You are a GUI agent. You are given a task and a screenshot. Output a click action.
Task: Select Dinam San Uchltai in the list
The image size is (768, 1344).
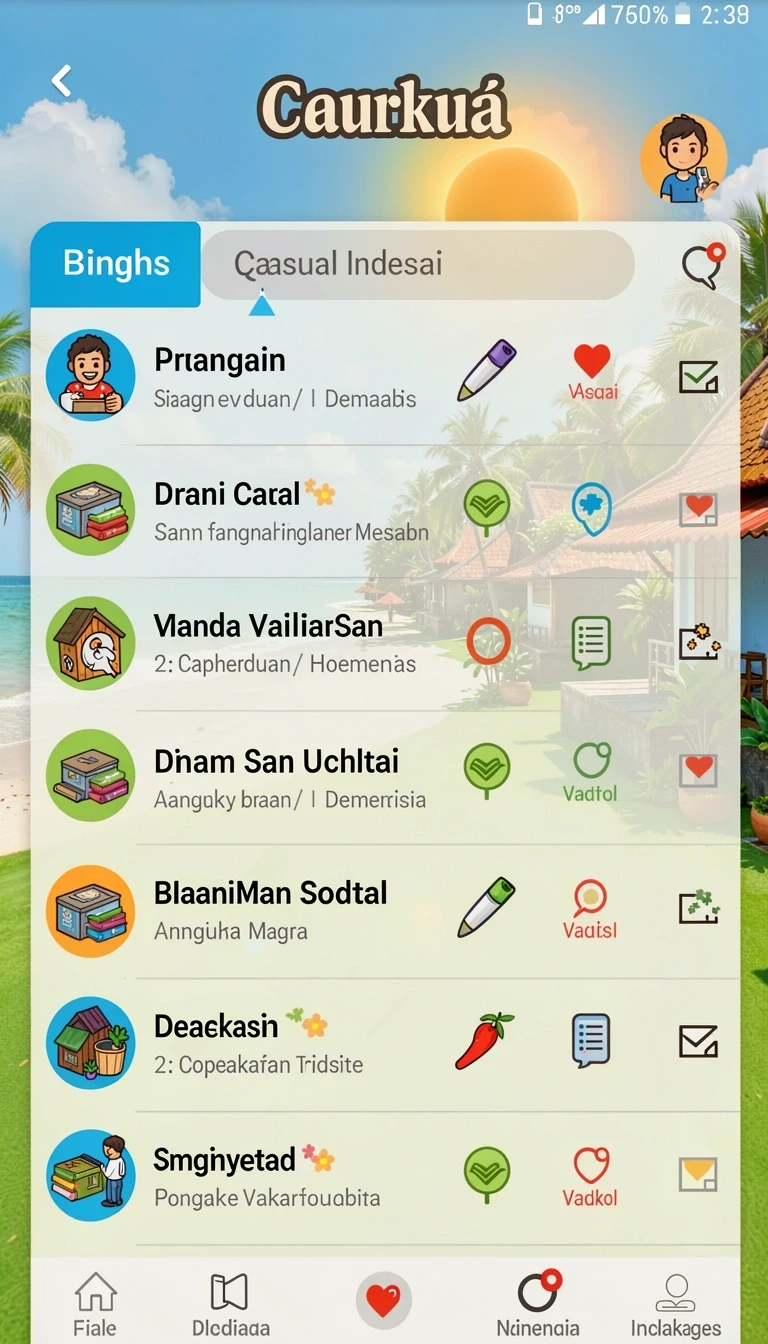(x=386, y=777)
